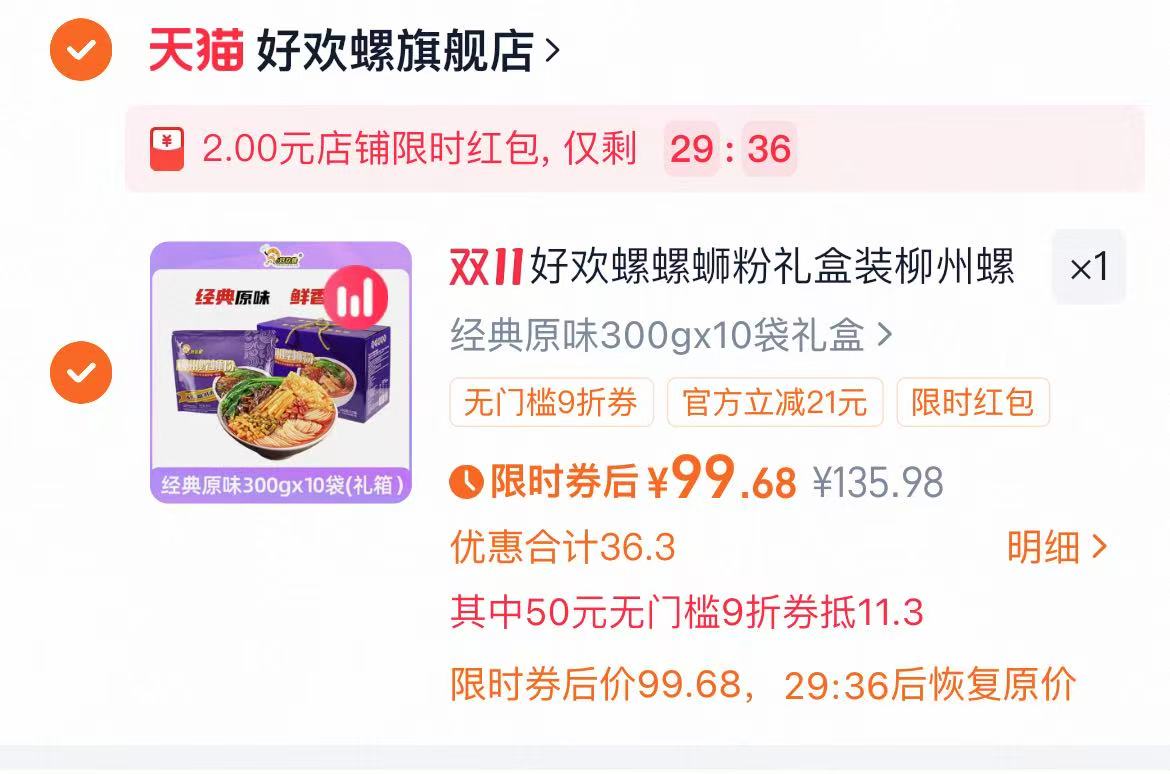
Task: Open the 好欢螺旗舰店 store page
Action: pyautogui.click(x=395, y=51)
